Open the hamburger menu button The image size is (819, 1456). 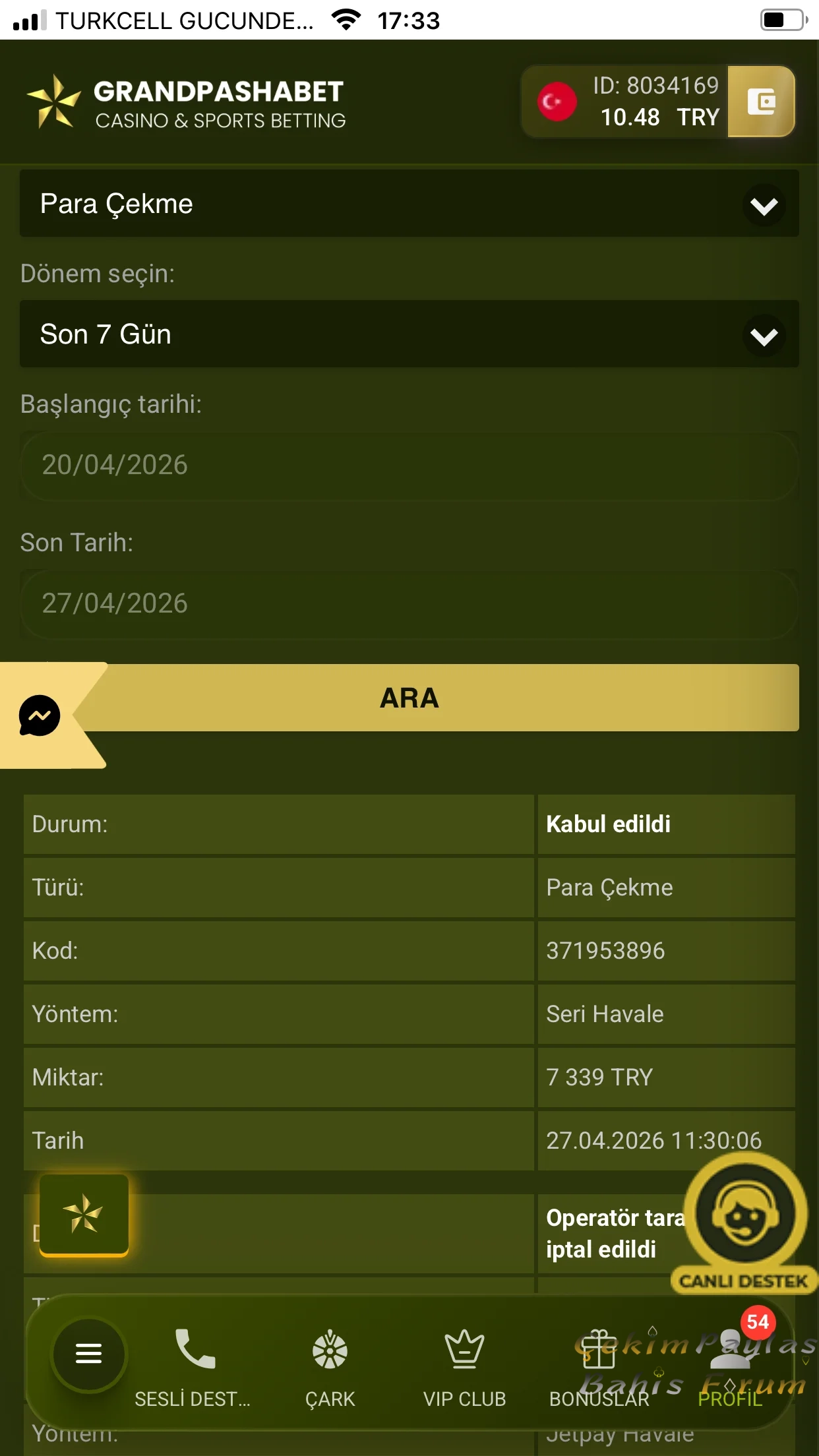point(88,1354)
